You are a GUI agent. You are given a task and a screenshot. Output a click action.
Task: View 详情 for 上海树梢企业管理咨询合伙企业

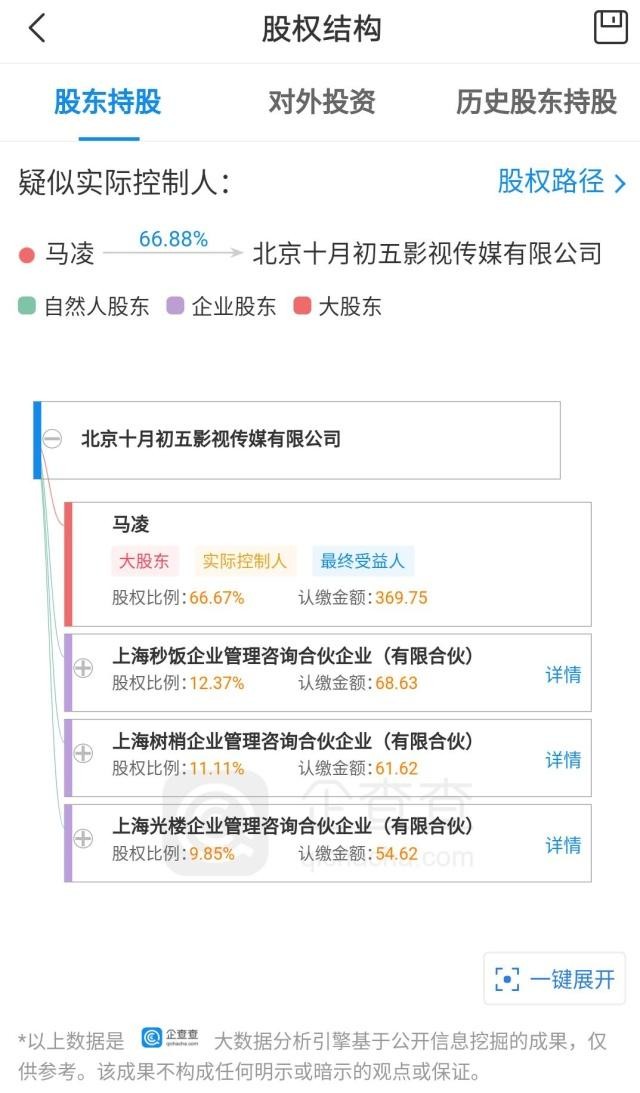pos(563,759)
